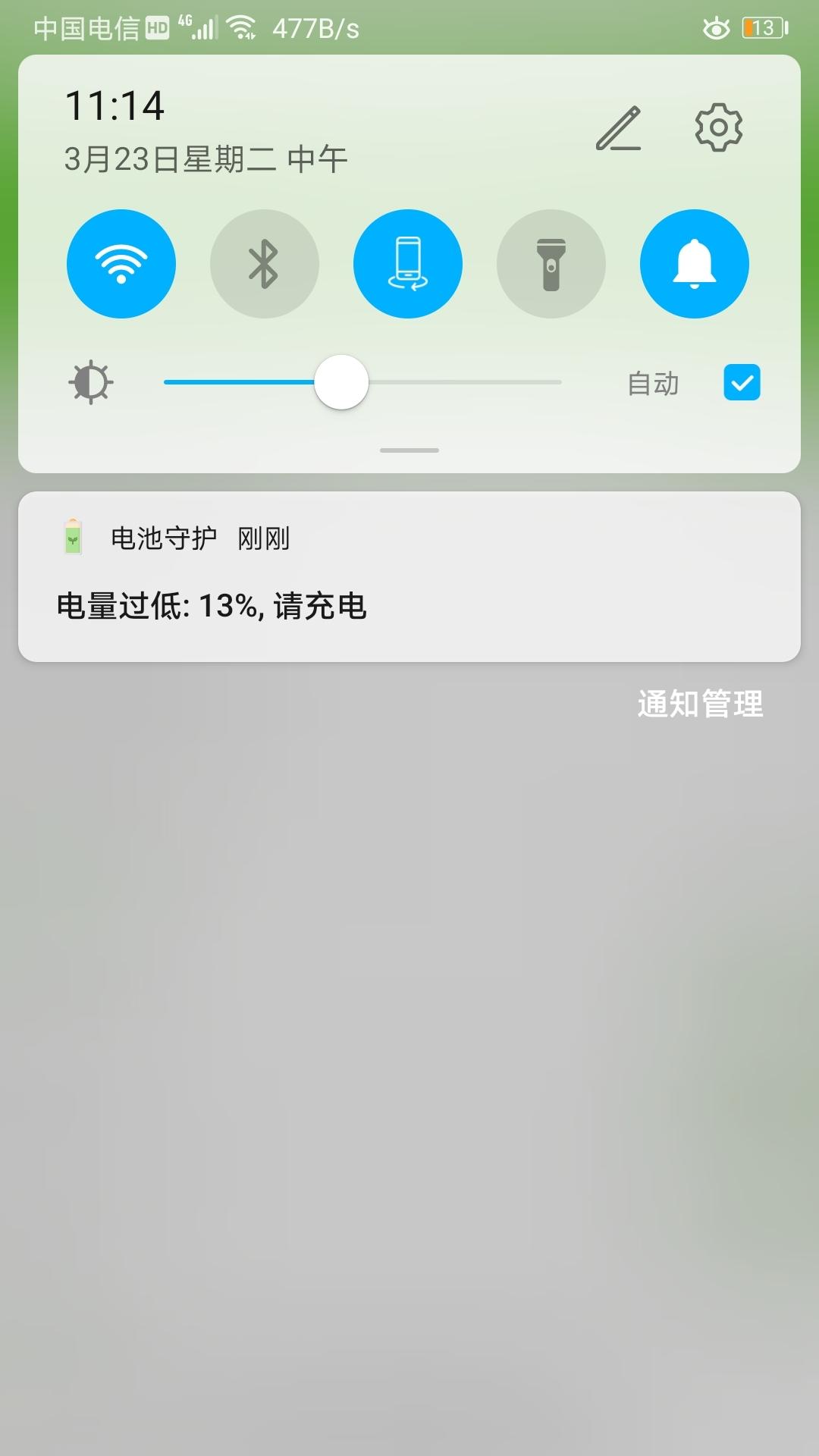Tap the 电池守护 battery app icon
The image size is (819, 1456).
pyautogui.click(x=74, y=539)
